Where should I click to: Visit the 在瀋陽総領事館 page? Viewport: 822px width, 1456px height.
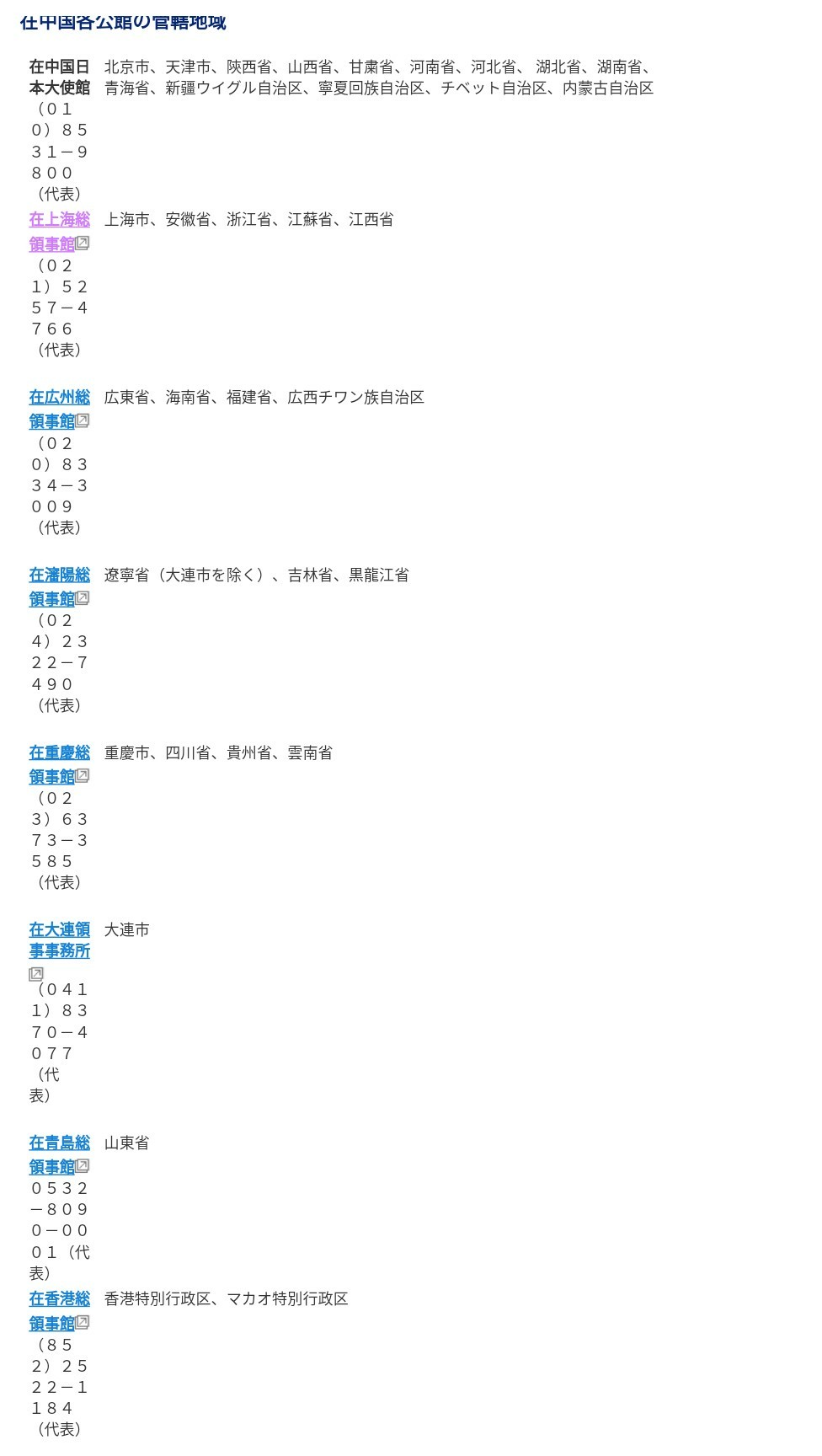tap(59, 587)
